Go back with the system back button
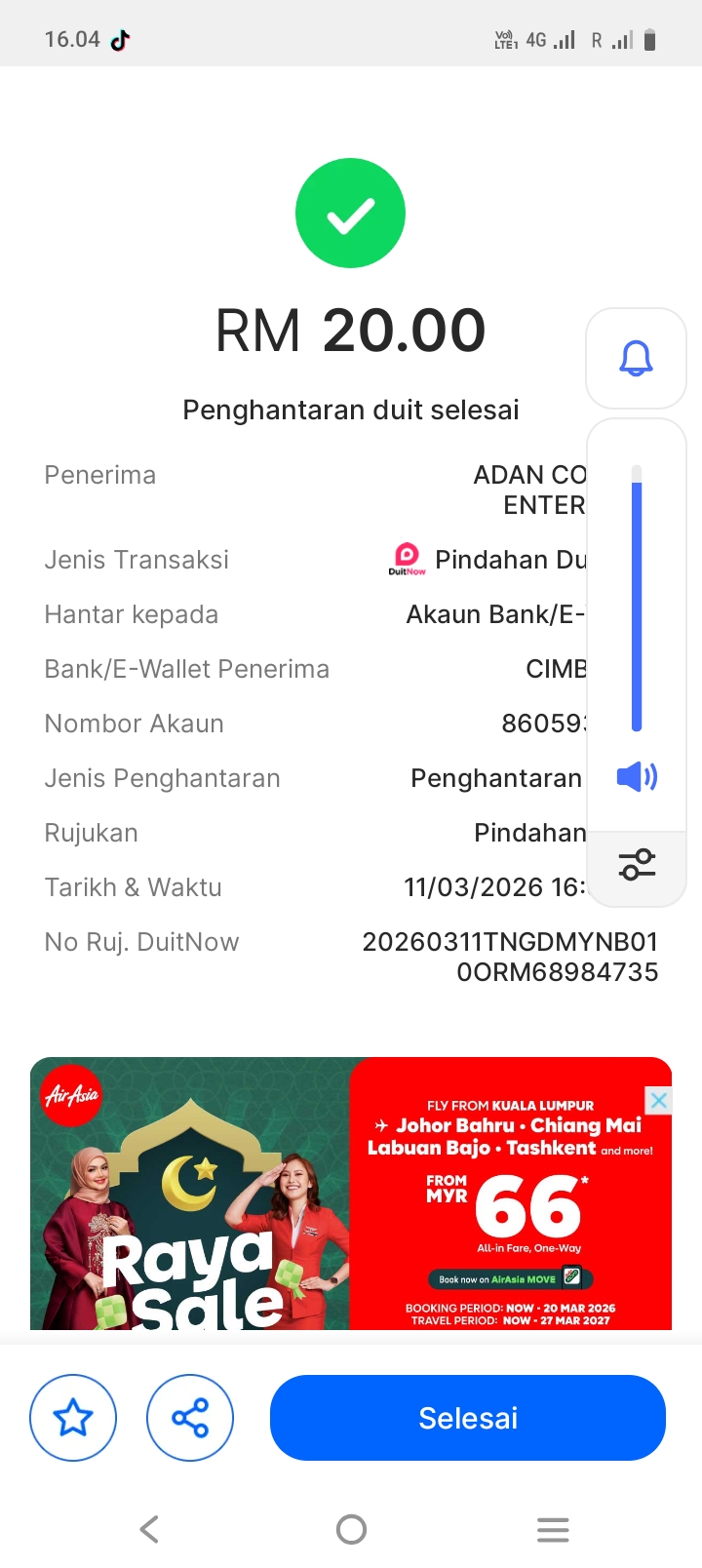 (149, 1529)
